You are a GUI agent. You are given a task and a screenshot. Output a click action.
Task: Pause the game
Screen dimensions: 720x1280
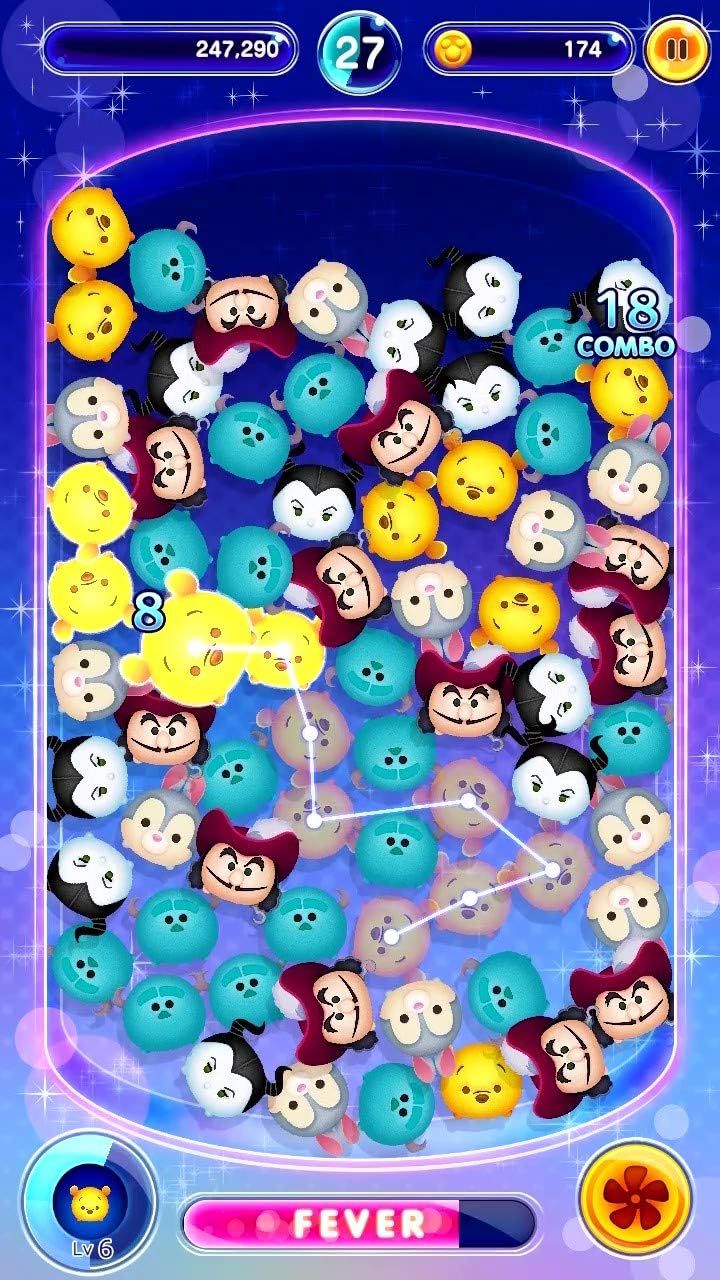click(x=677, y=49)
